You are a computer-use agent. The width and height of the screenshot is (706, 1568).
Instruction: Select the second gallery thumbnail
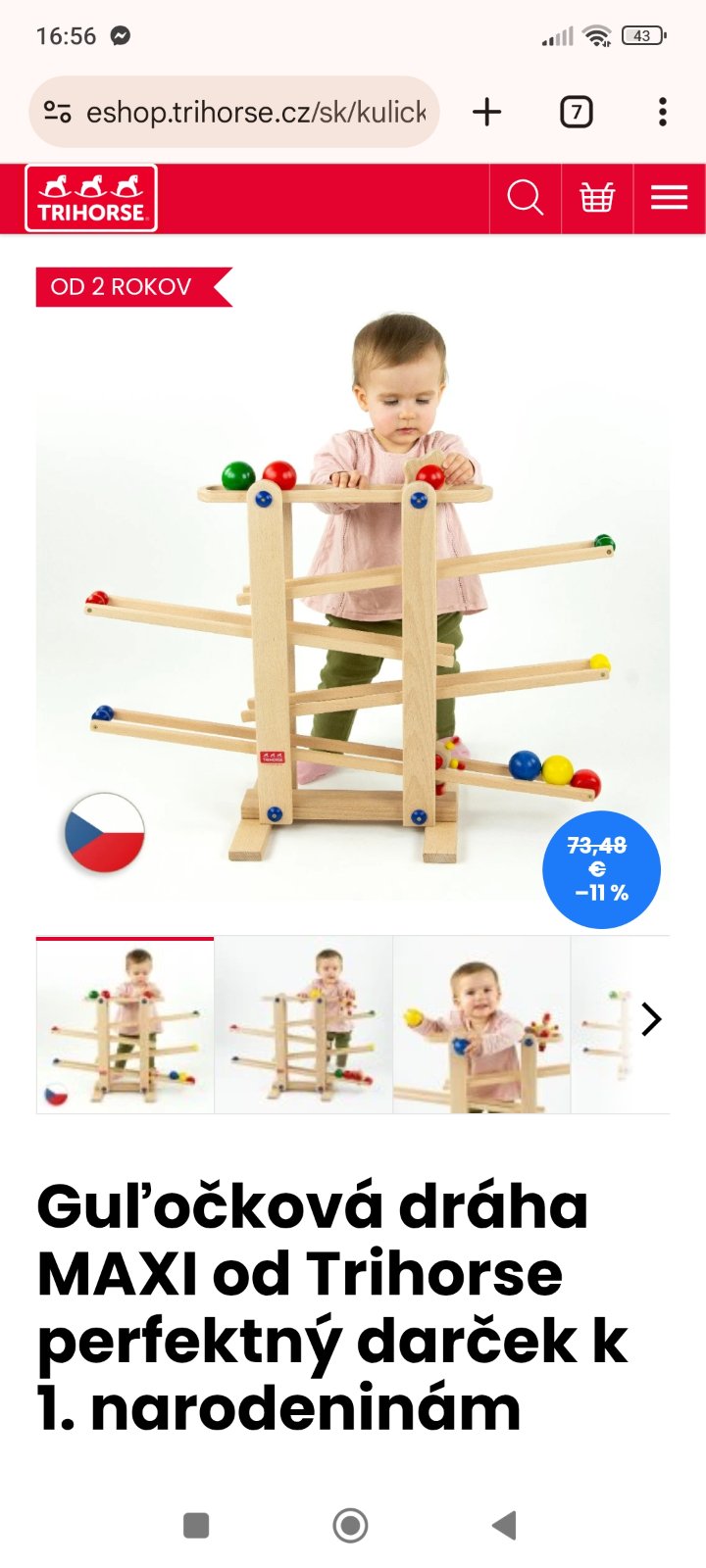pyautogui.click(x=304, y=1025)
